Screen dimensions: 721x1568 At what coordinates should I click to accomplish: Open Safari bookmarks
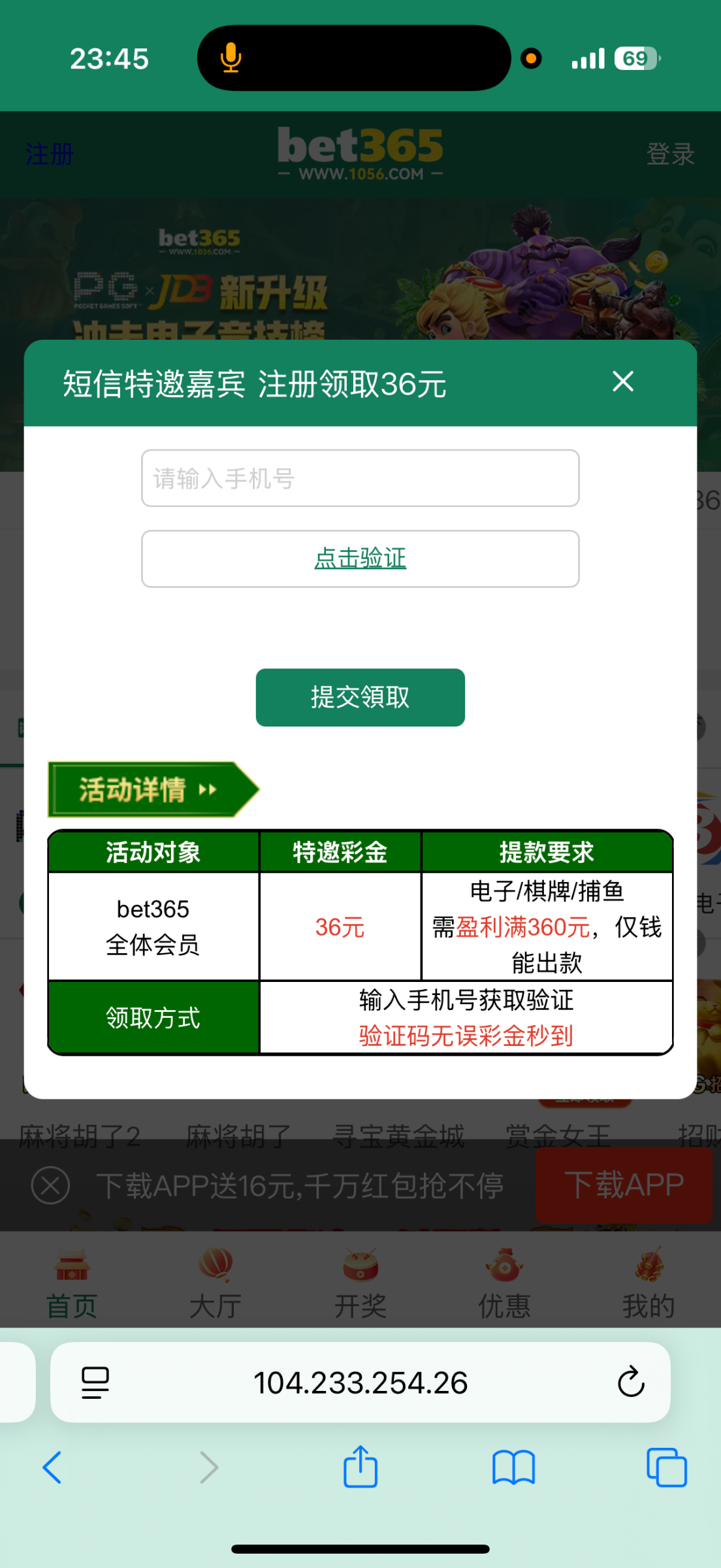click(x=513, y=1467)
